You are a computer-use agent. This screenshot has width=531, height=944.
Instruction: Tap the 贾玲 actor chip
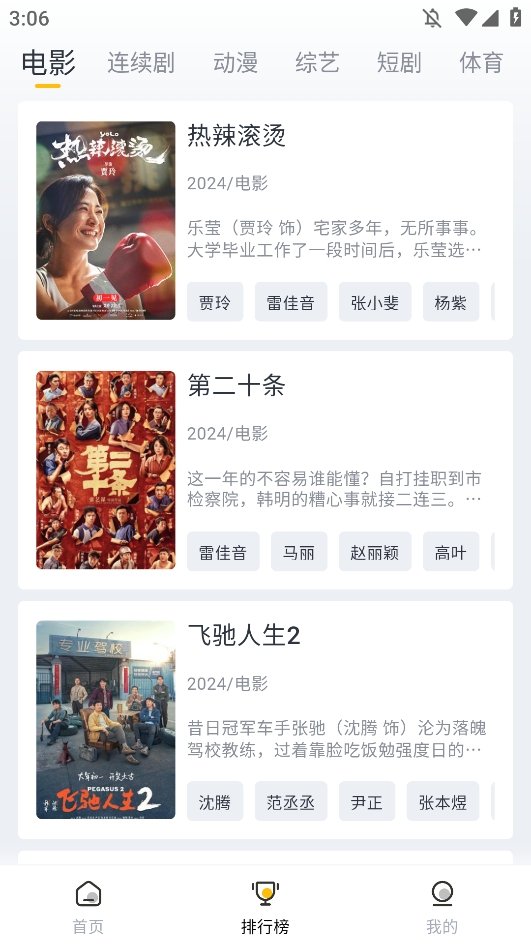215,302
